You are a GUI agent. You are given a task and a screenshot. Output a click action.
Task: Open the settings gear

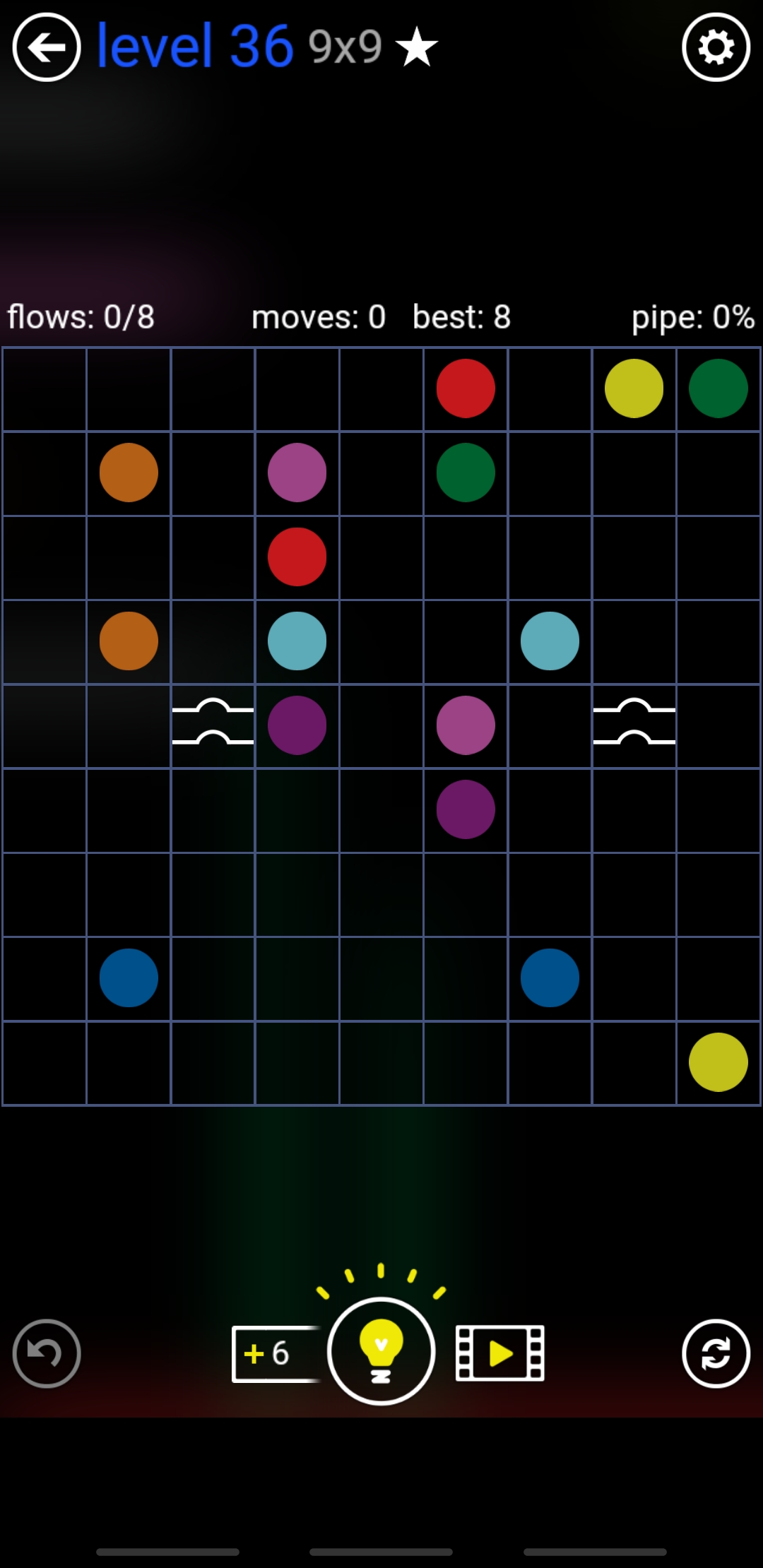pyautogui.click(x=716, y=48)
